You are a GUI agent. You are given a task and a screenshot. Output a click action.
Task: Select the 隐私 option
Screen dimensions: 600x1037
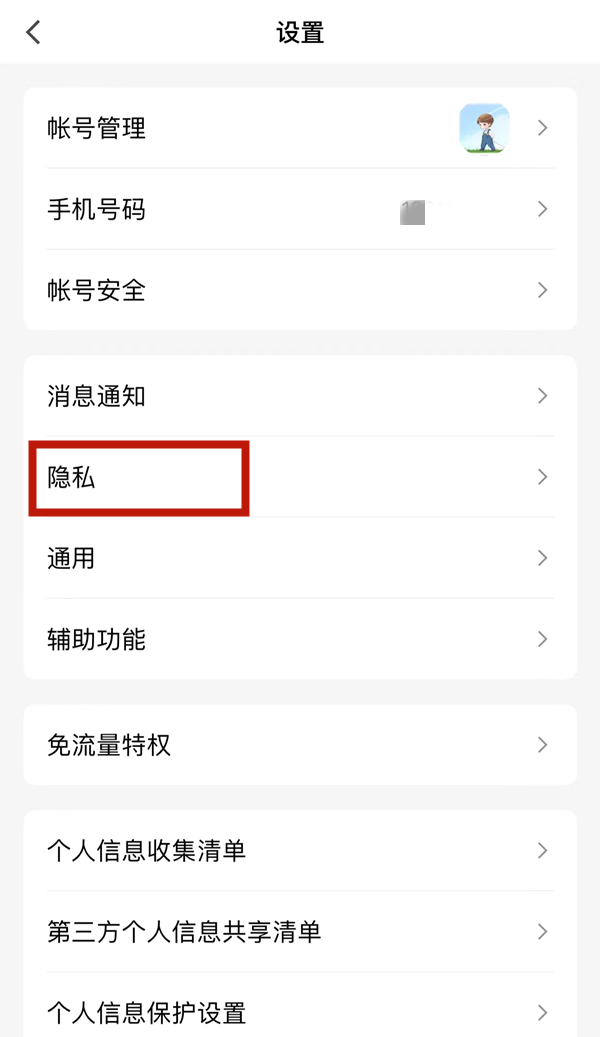[300, 477]
